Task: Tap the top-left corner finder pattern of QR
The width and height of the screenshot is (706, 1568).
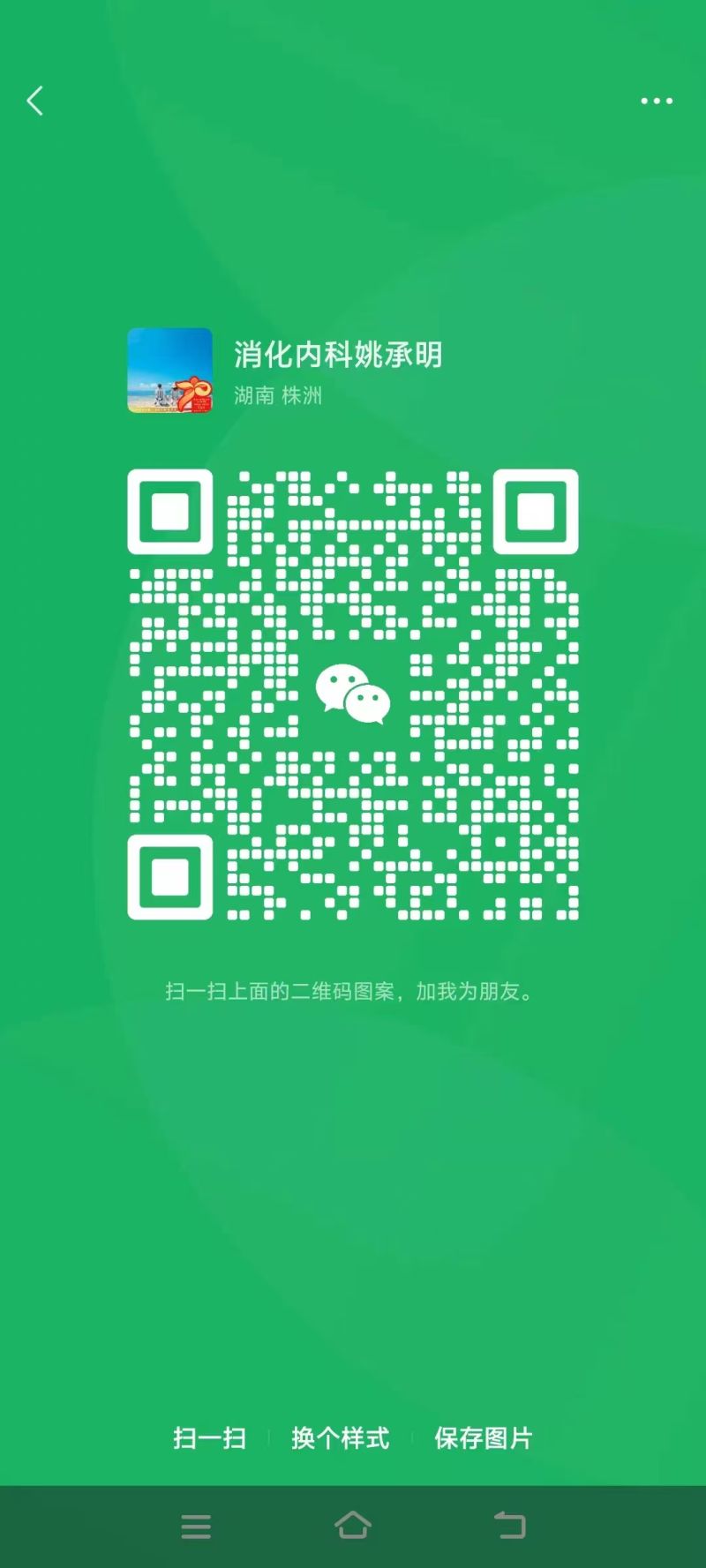Action: pyautogui.click(x=172, y=514)
